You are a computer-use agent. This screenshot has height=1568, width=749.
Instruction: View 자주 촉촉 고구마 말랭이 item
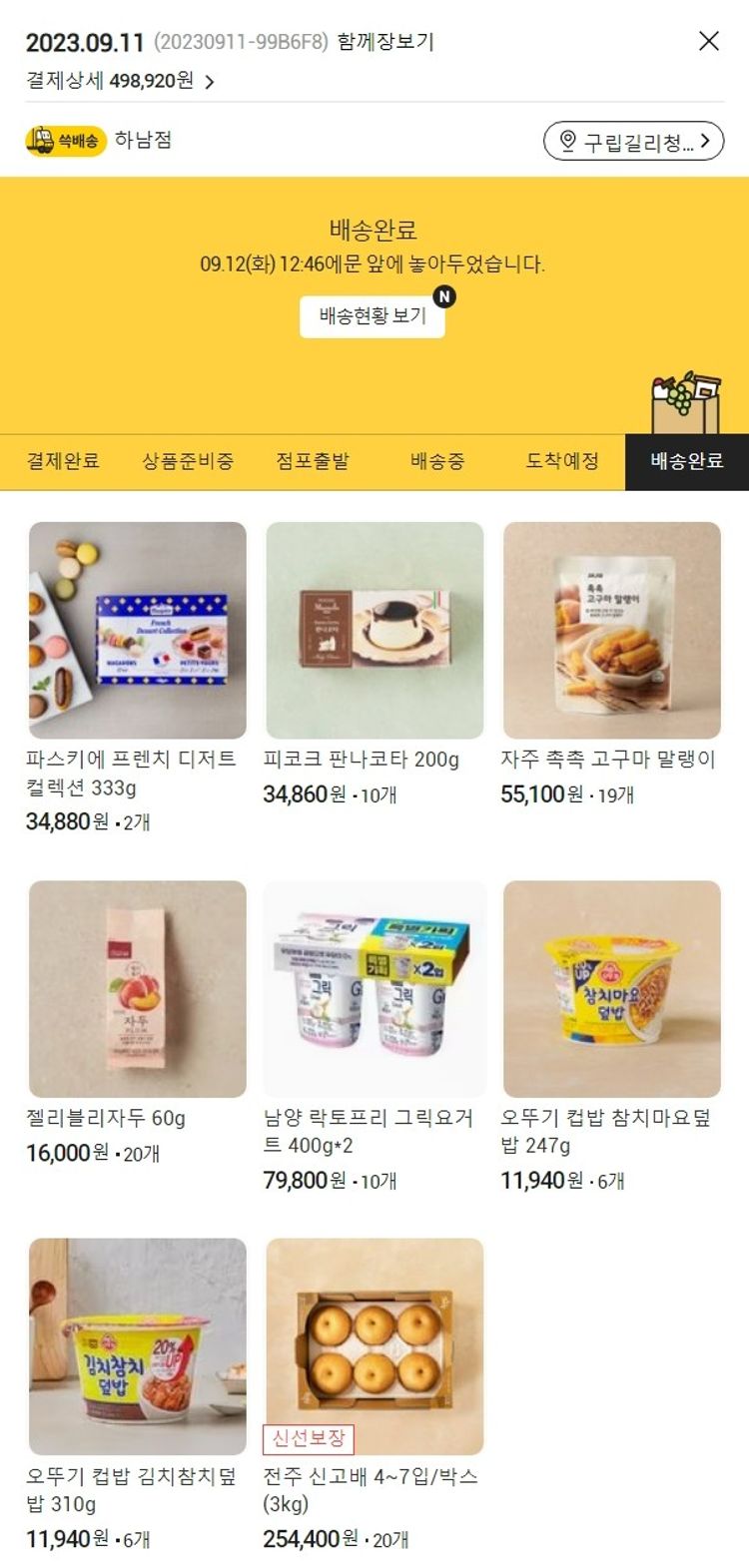(x=611, y=631)
